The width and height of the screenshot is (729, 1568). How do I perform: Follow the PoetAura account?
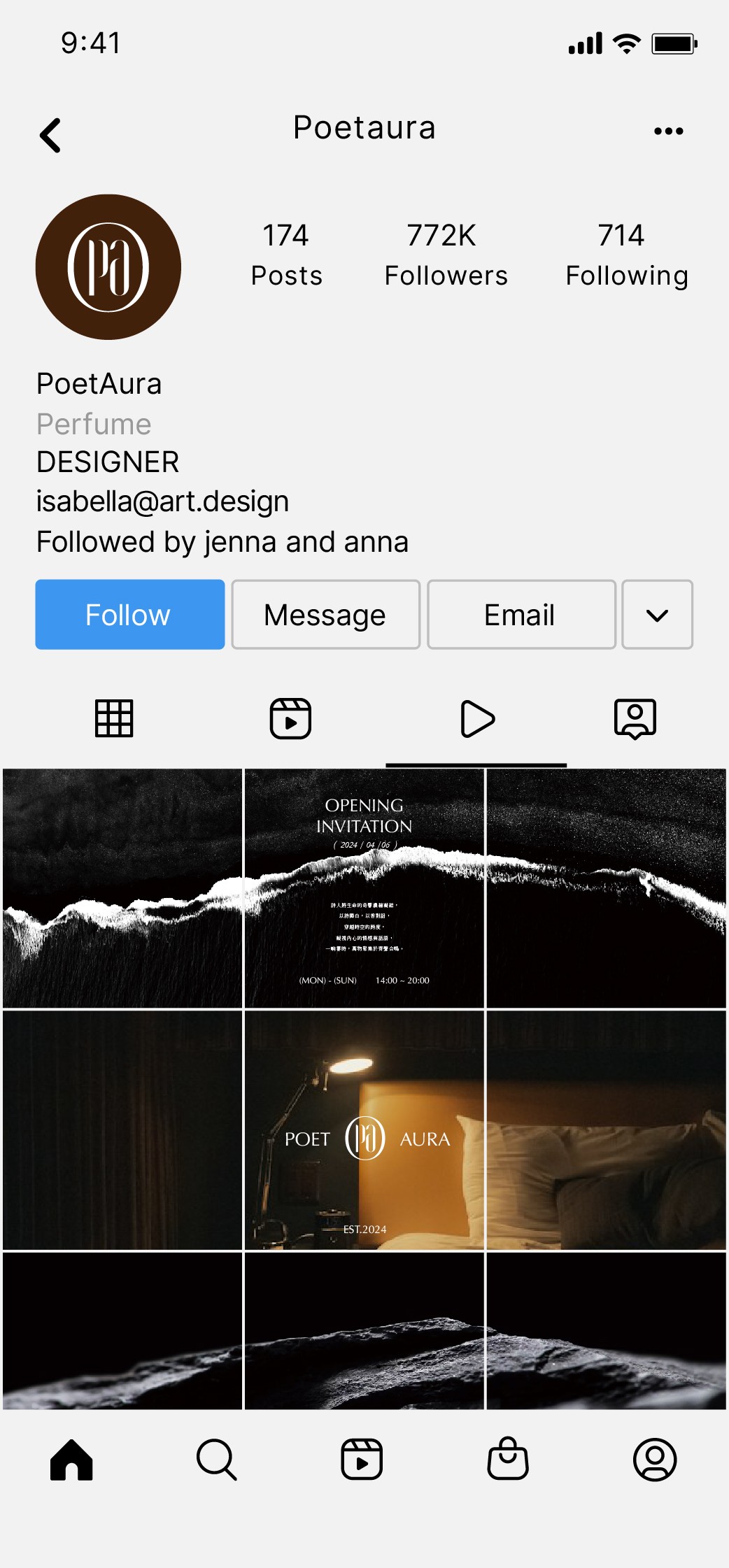[129, 615]
